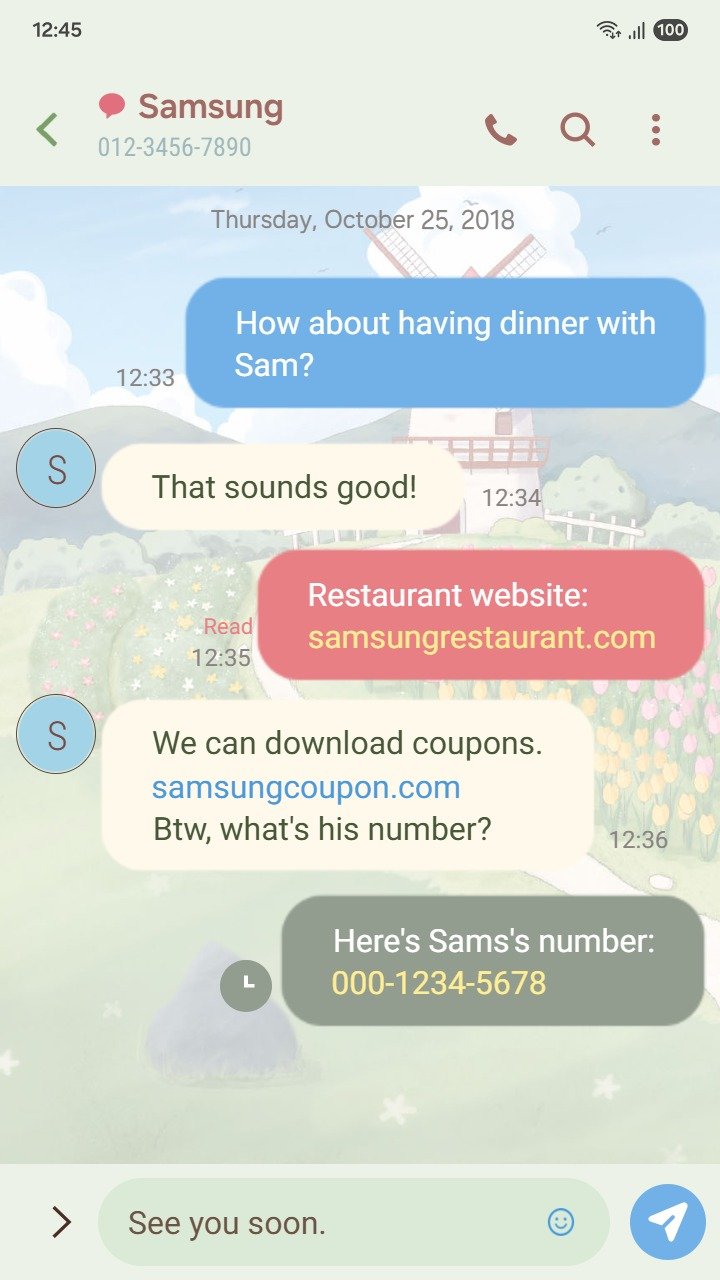Focus the message field "See you soon."
The width and height of the screenshot is (720, 1280).
click(x=320, y=1222)
